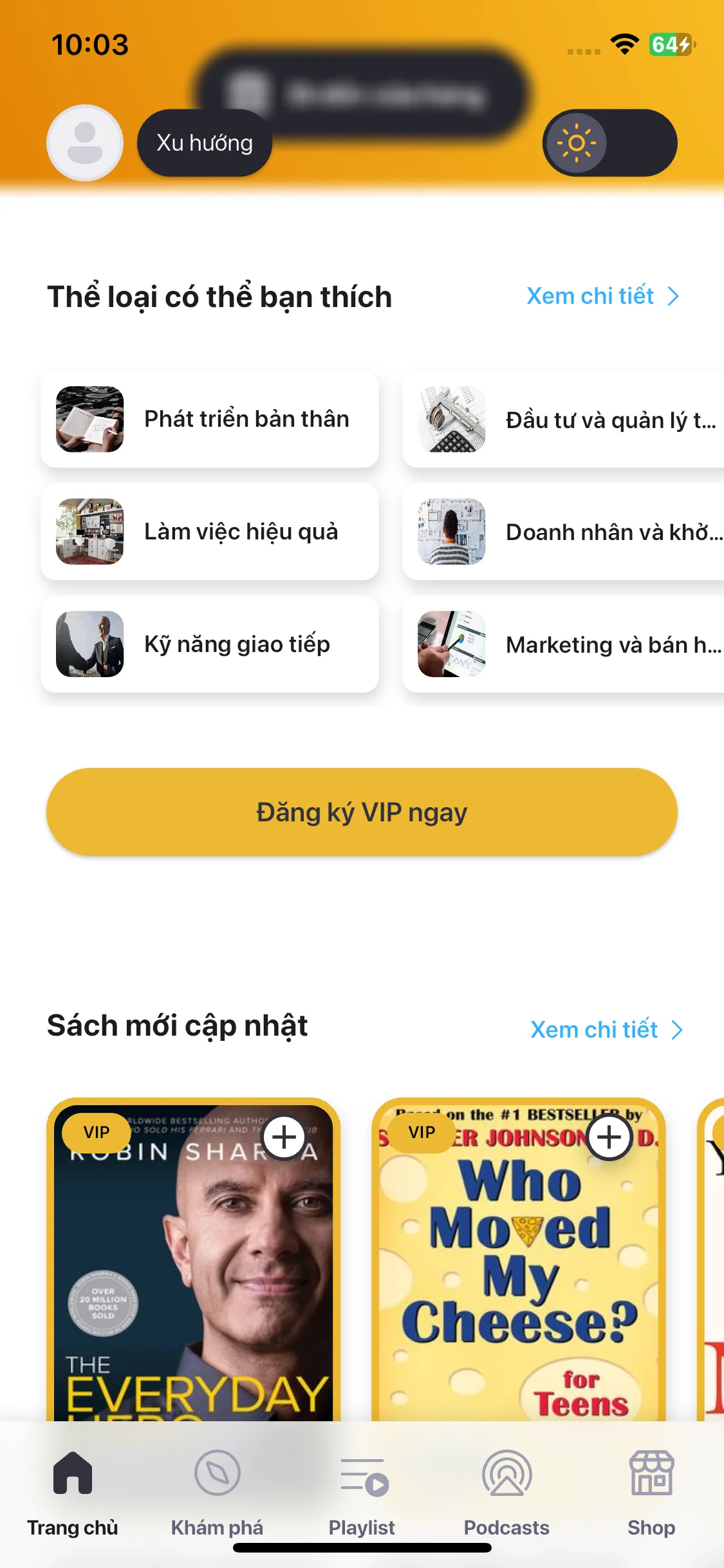Open the Làm việc hiệu quả category
The width and height of the screenshot is (724, 1568).
tap(210, 532)
